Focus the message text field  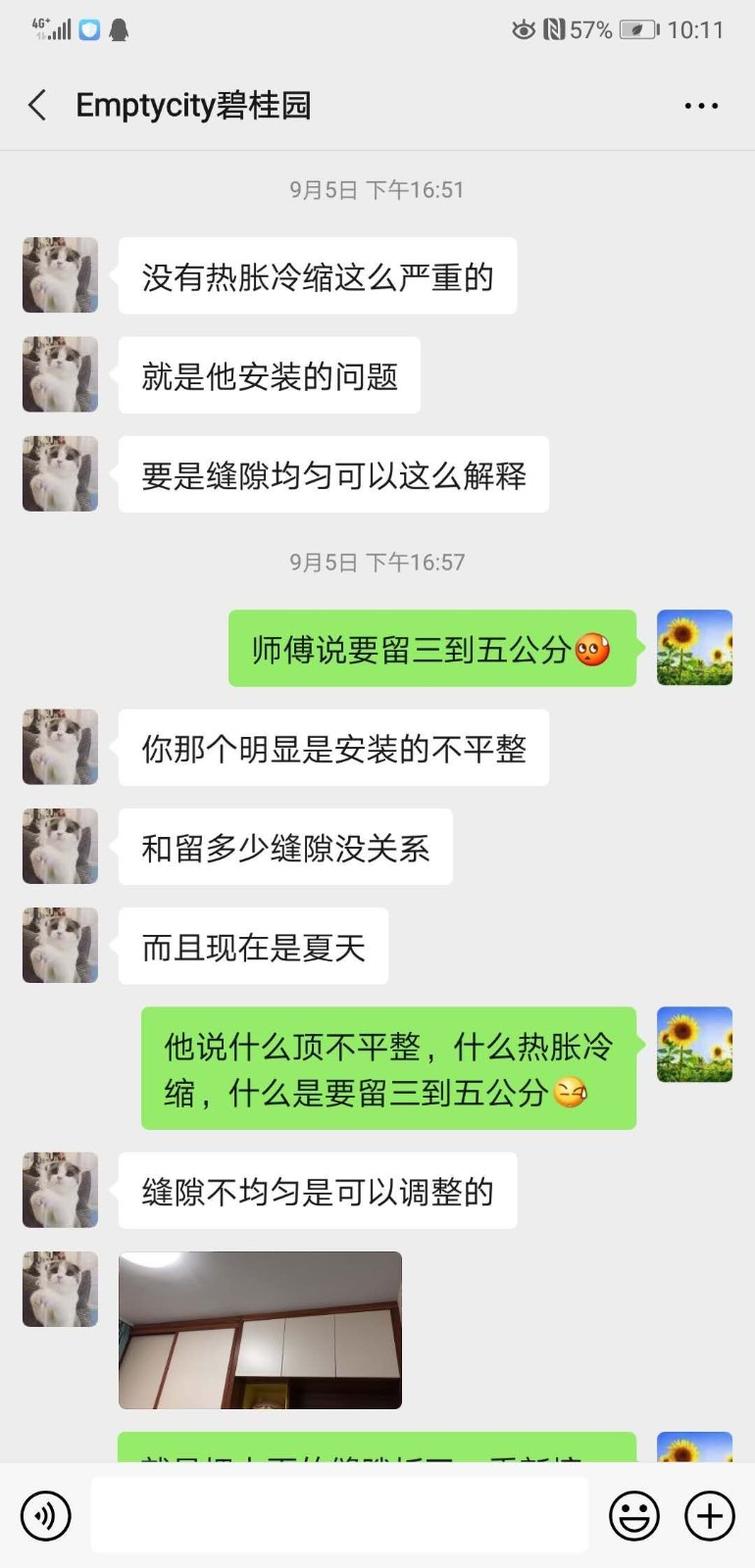pyautogui.click(x=339, y=1516)
